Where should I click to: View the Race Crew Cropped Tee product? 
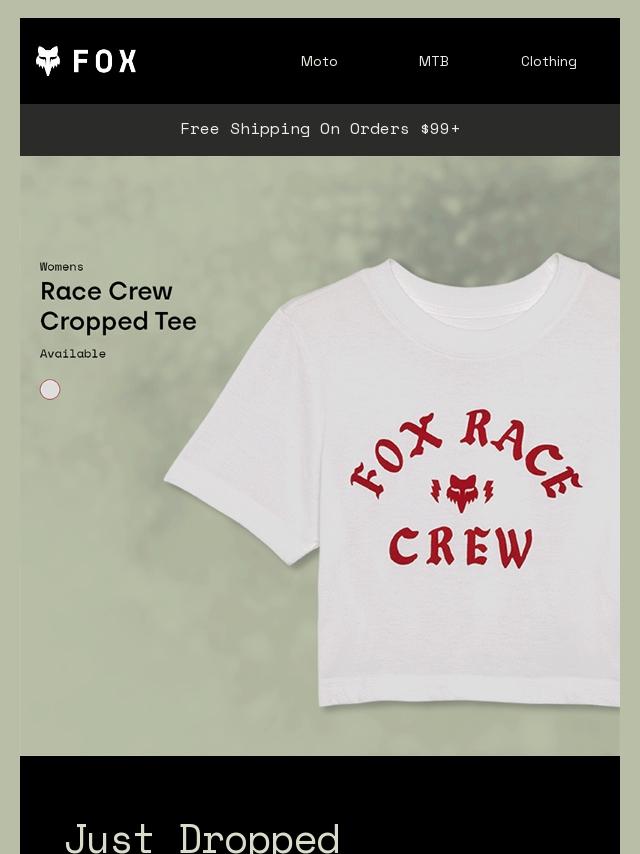click(118, 306)
